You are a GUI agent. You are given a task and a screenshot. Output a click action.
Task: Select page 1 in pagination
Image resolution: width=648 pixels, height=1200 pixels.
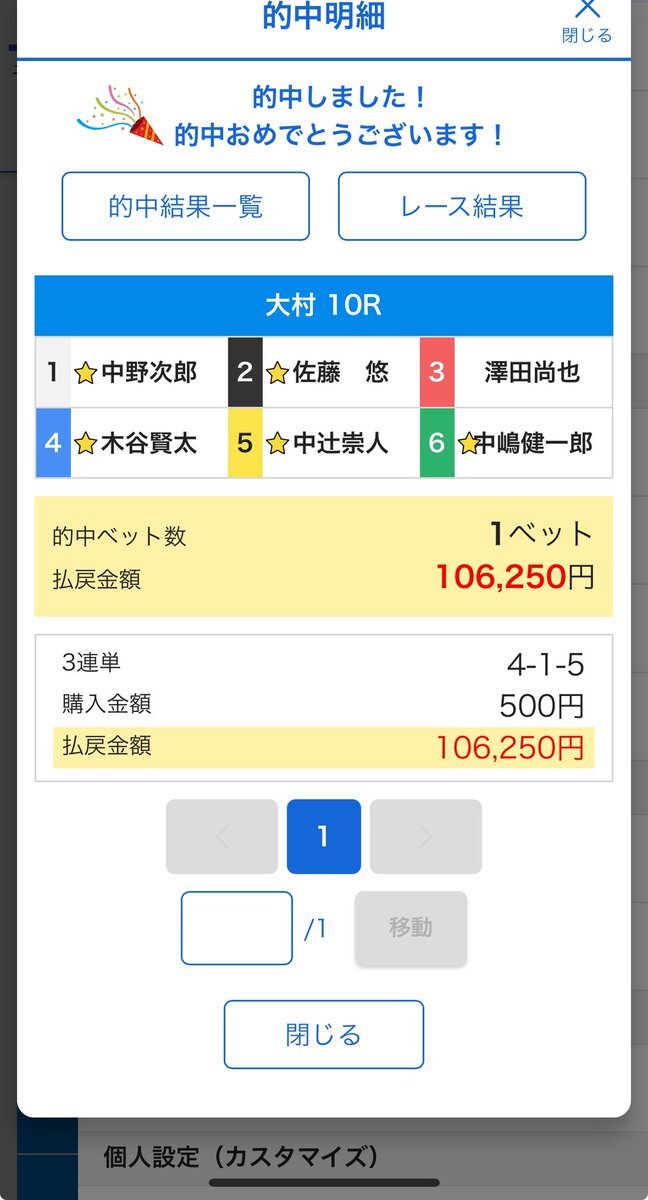[x=324, y=837]
